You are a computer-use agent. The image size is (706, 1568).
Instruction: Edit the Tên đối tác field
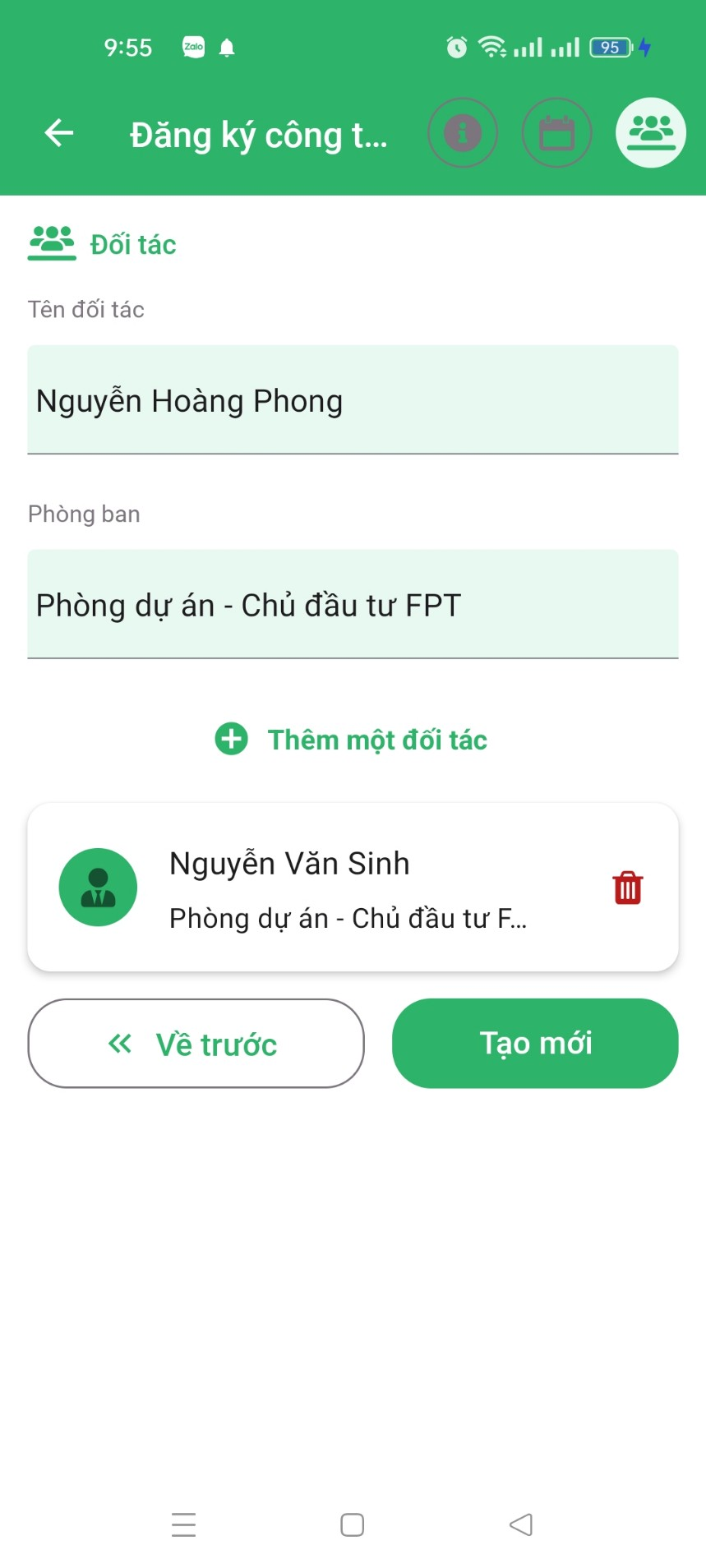click(x=353, y=401)
